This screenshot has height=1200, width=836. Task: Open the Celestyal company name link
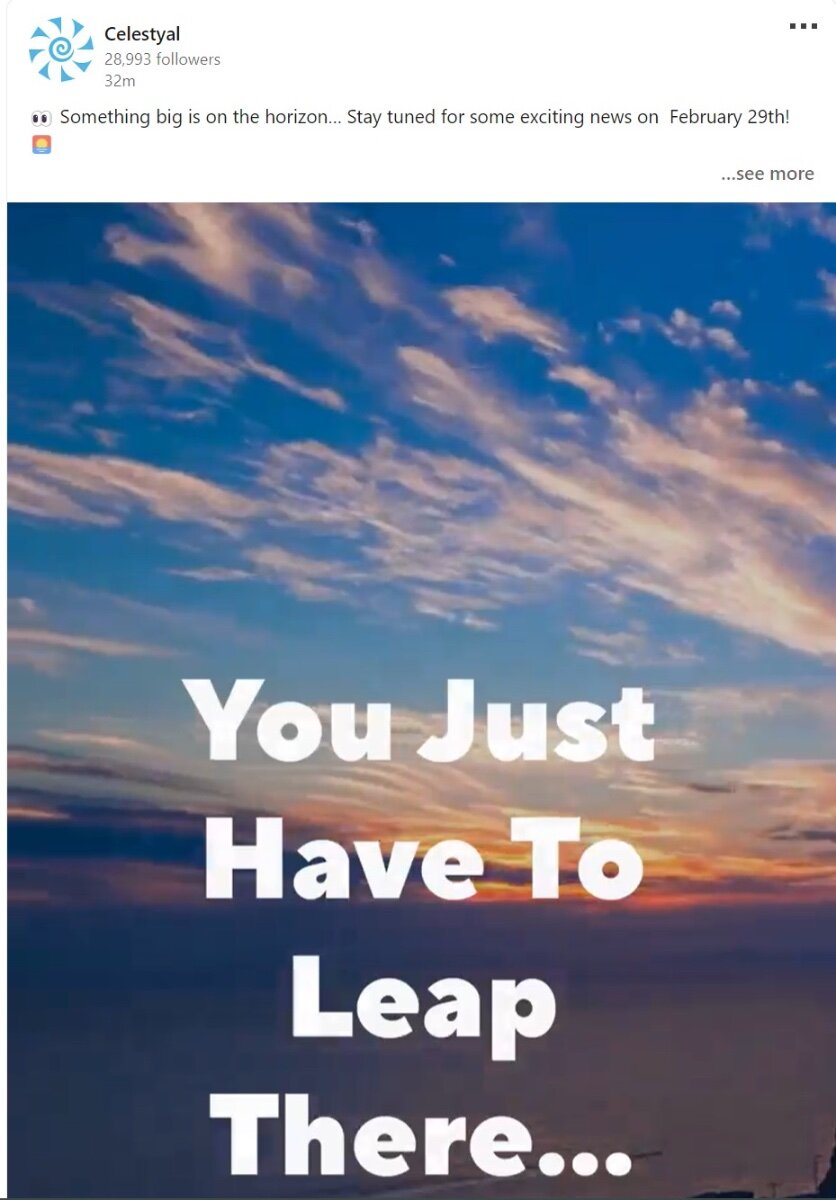[142, 34]
